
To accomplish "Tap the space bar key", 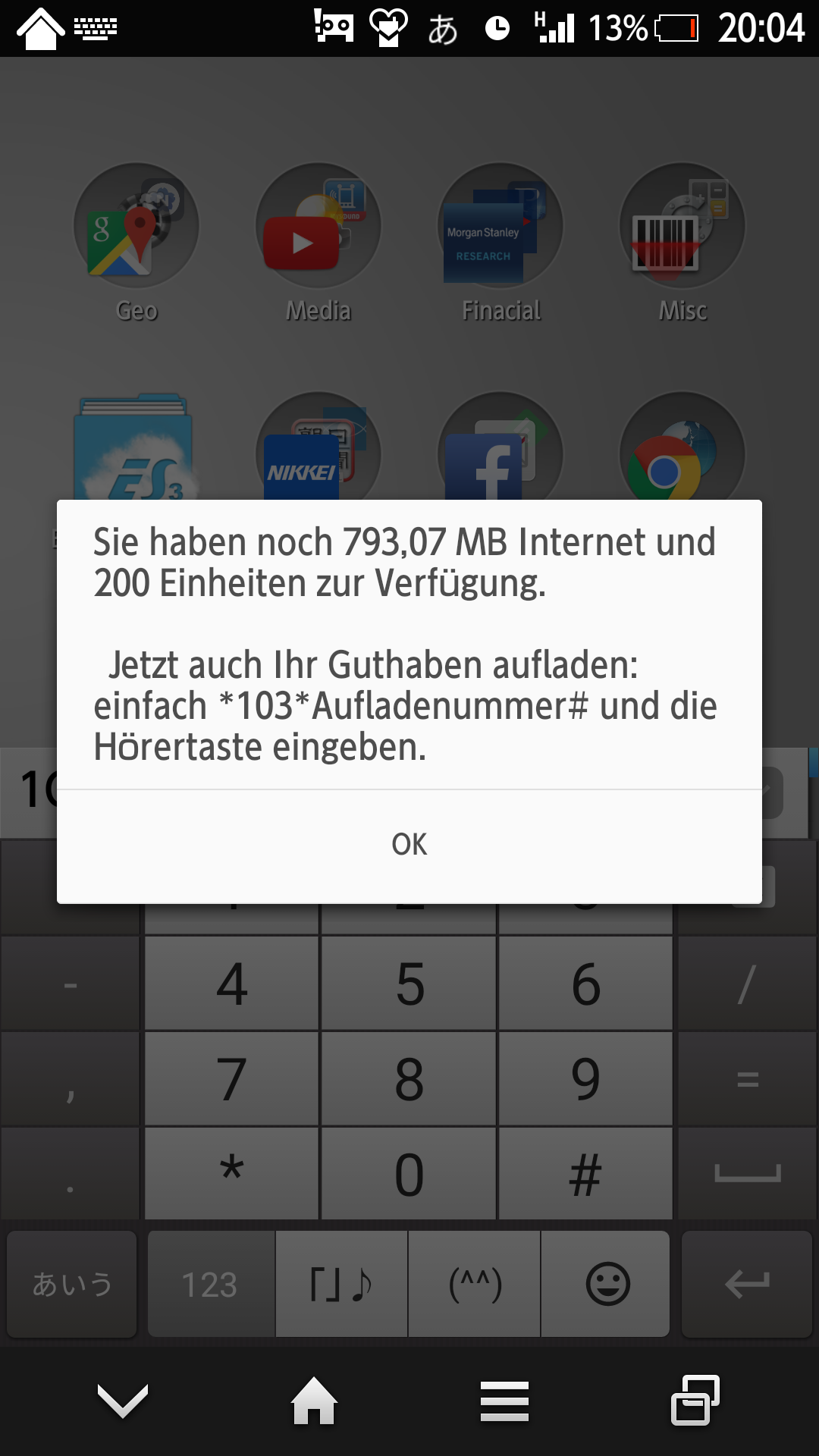I will click(747, 1174).
